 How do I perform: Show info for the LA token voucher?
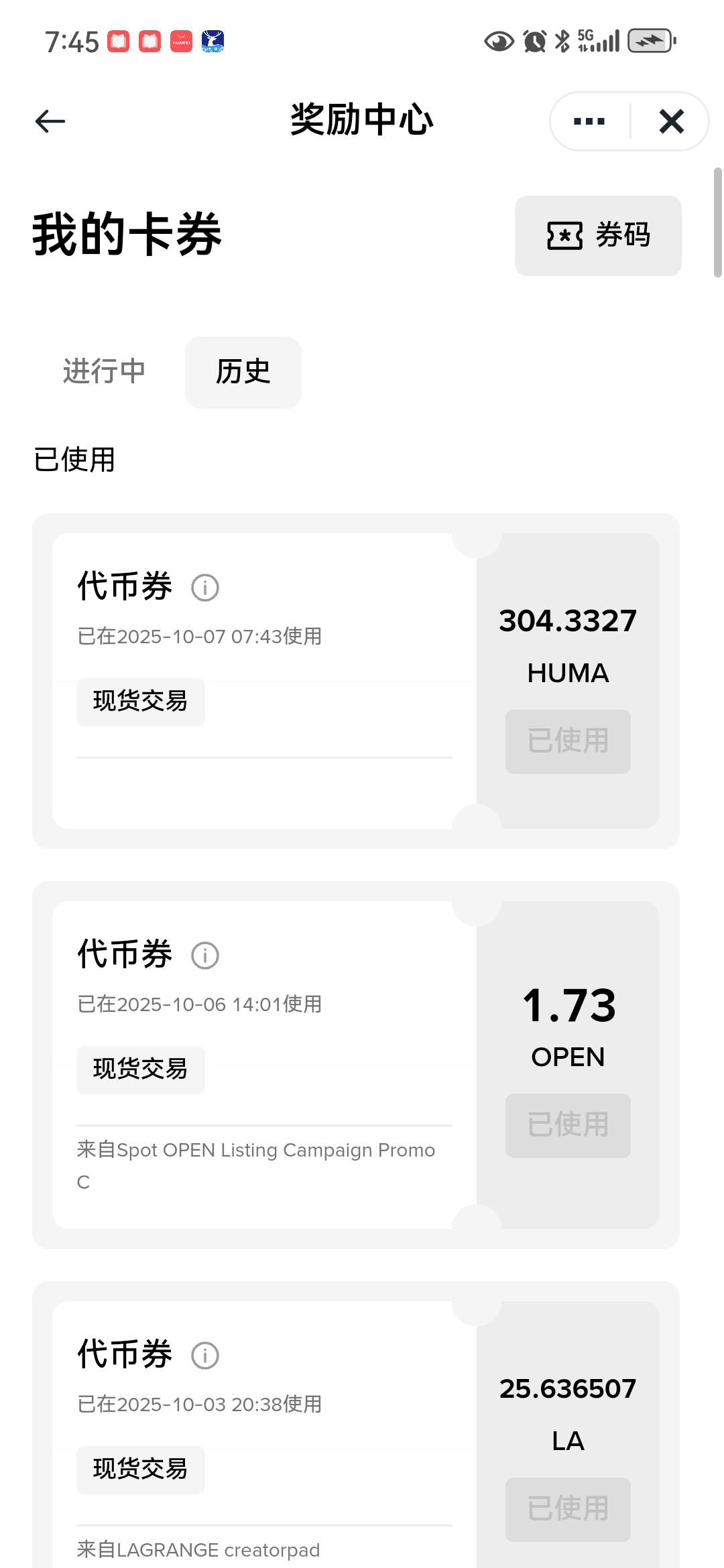tap(205, 1356)
